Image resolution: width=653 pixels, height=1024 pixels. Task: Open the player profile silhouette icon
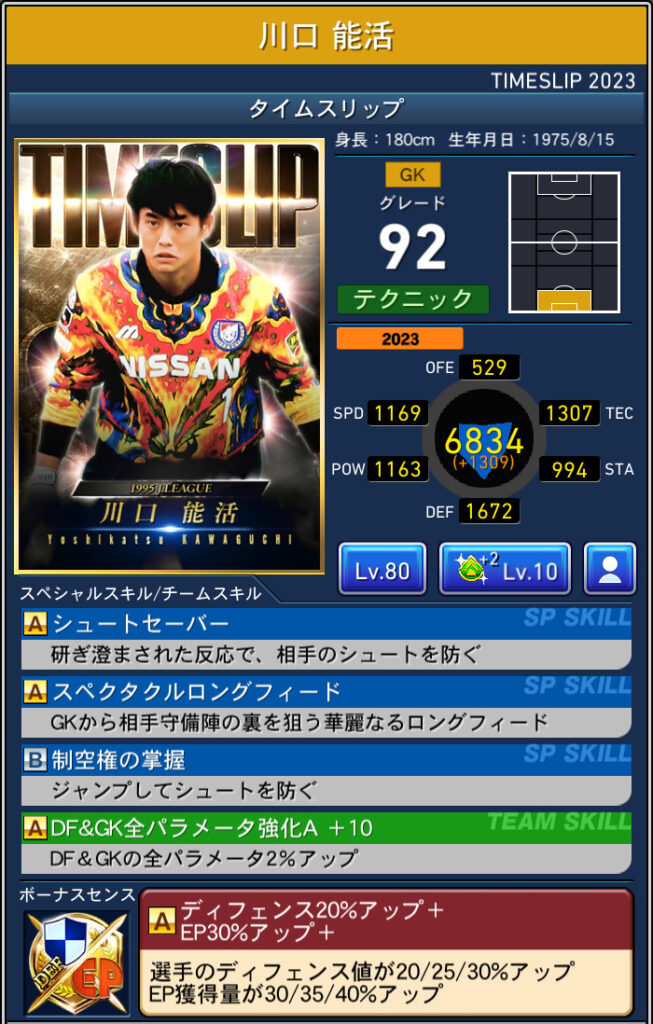click(x=609, y=570)
